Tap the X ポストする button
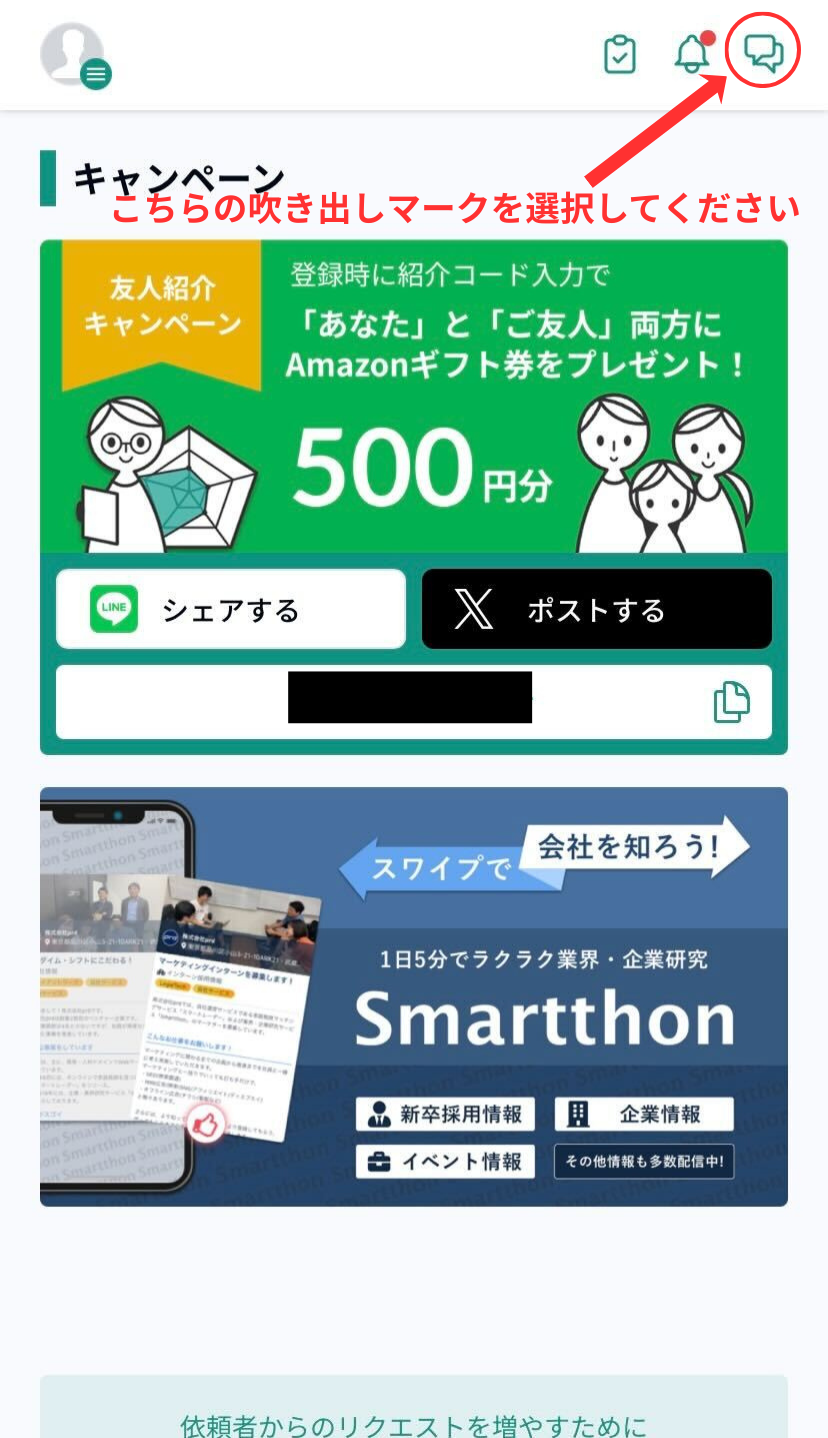The image size is (828, 1438). 597,610
